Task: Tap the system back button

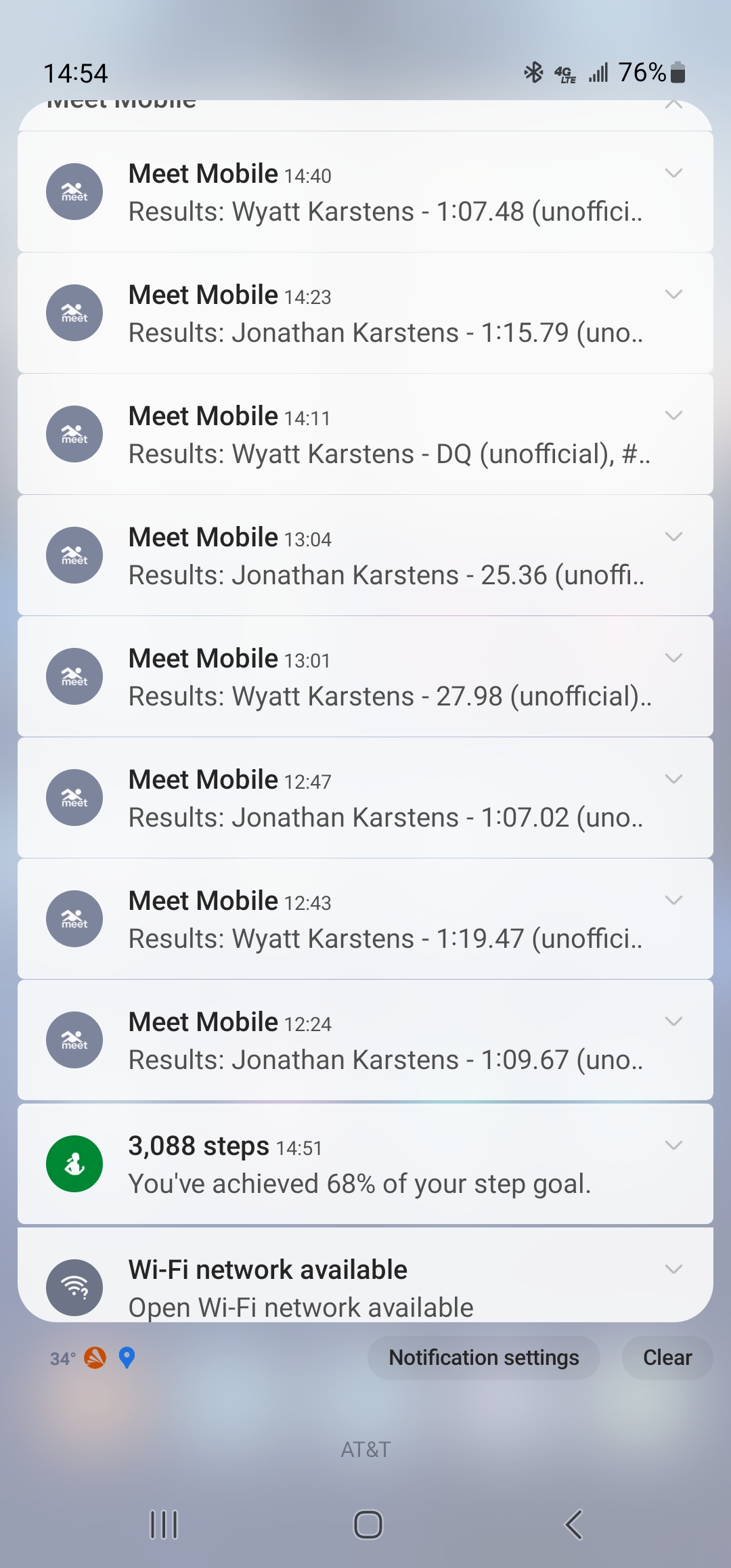Action: tap(573, 1525)
